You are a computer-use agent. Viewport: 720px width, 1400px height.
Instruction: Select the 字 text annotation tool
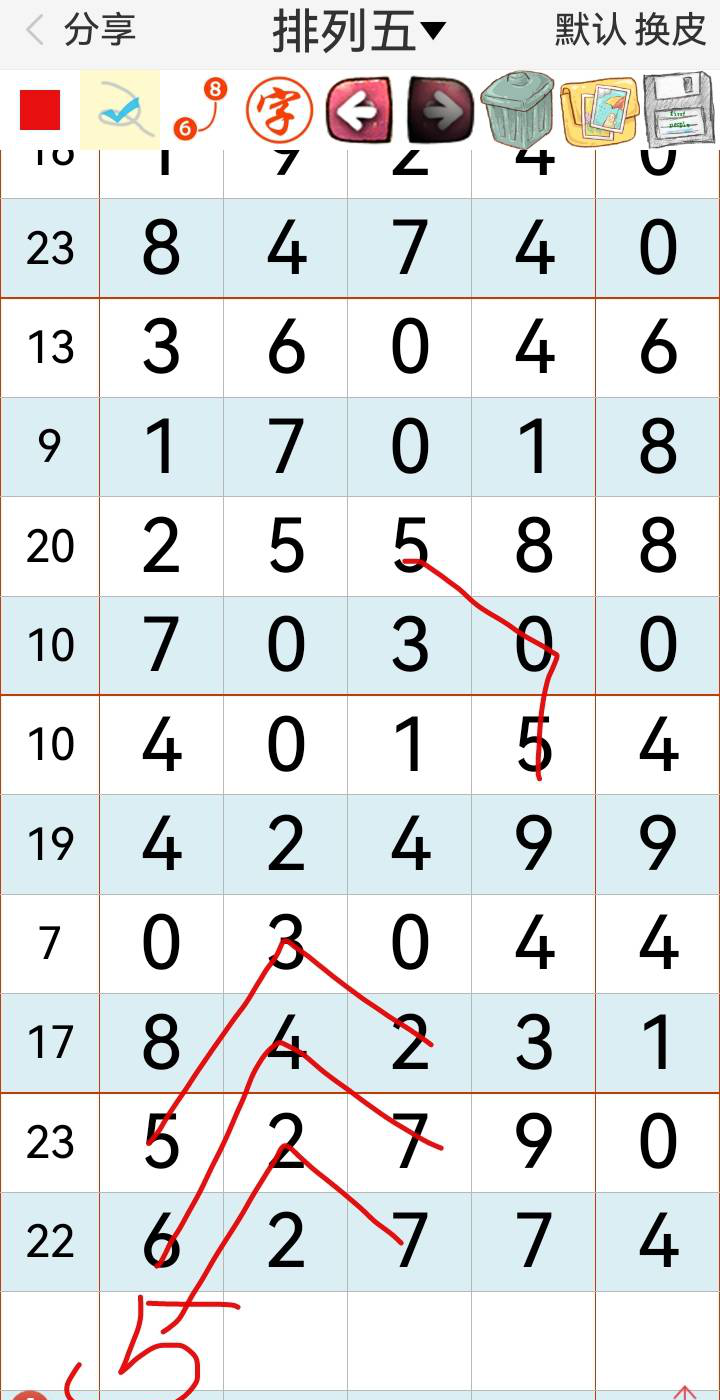pyautogui.click(x=279, y=110)
